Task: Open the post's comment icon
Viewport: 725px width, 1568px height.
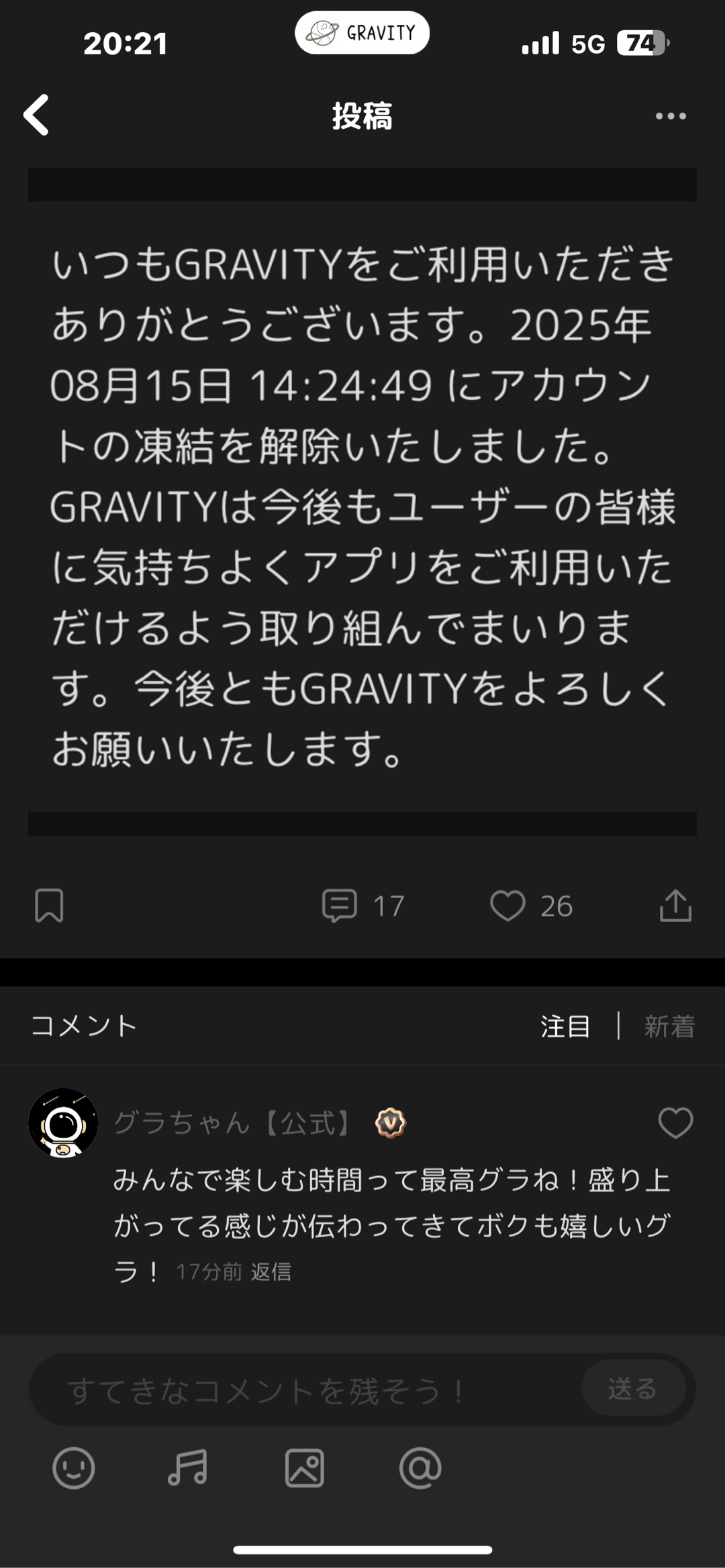Action: (340, 905)
